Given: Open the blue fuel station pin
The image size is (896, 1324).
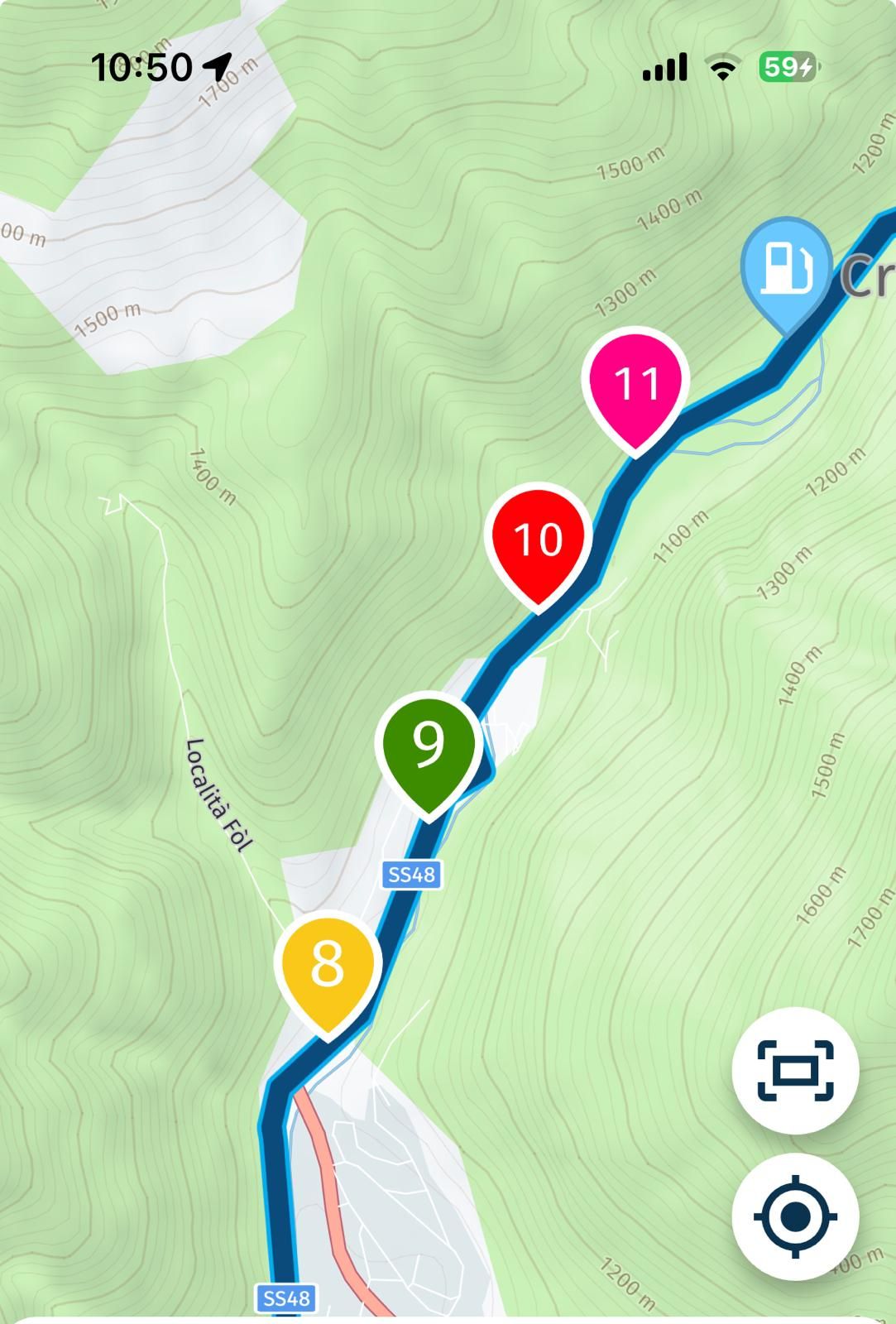Looking at the screenshot, I should click(x=786, y=268).
